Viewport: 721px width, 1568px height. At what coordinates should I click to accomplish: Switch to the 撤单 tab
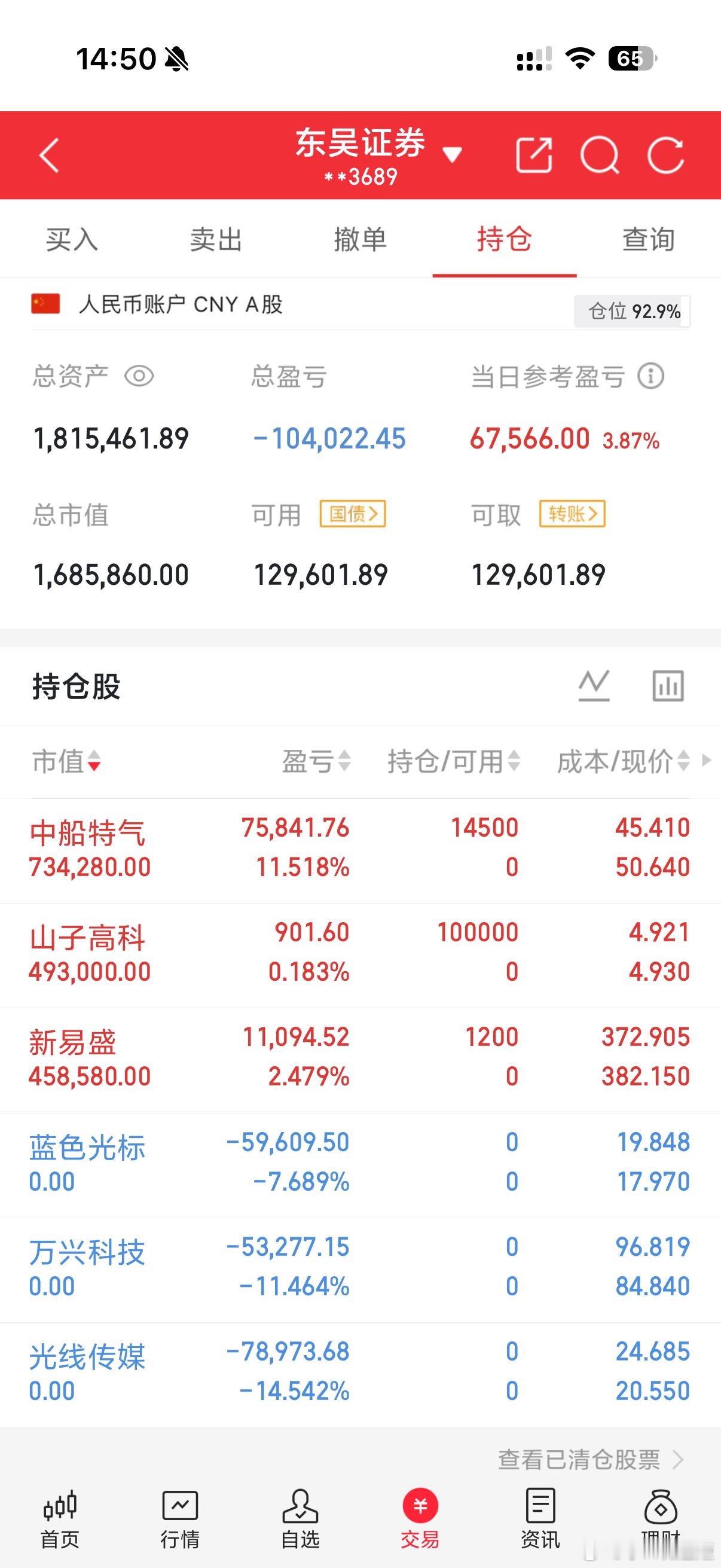(362, 239)
